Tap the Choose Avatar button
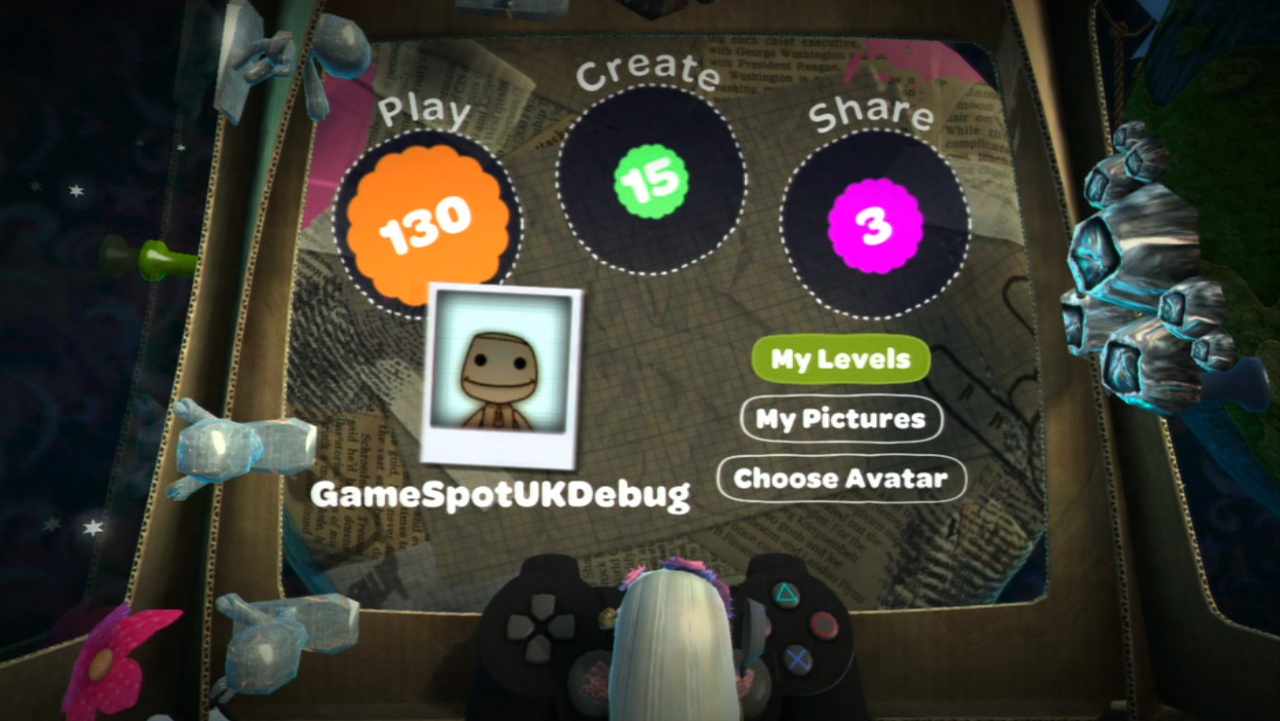Screen dimensions: 1280x721 (x=840, y=478)
